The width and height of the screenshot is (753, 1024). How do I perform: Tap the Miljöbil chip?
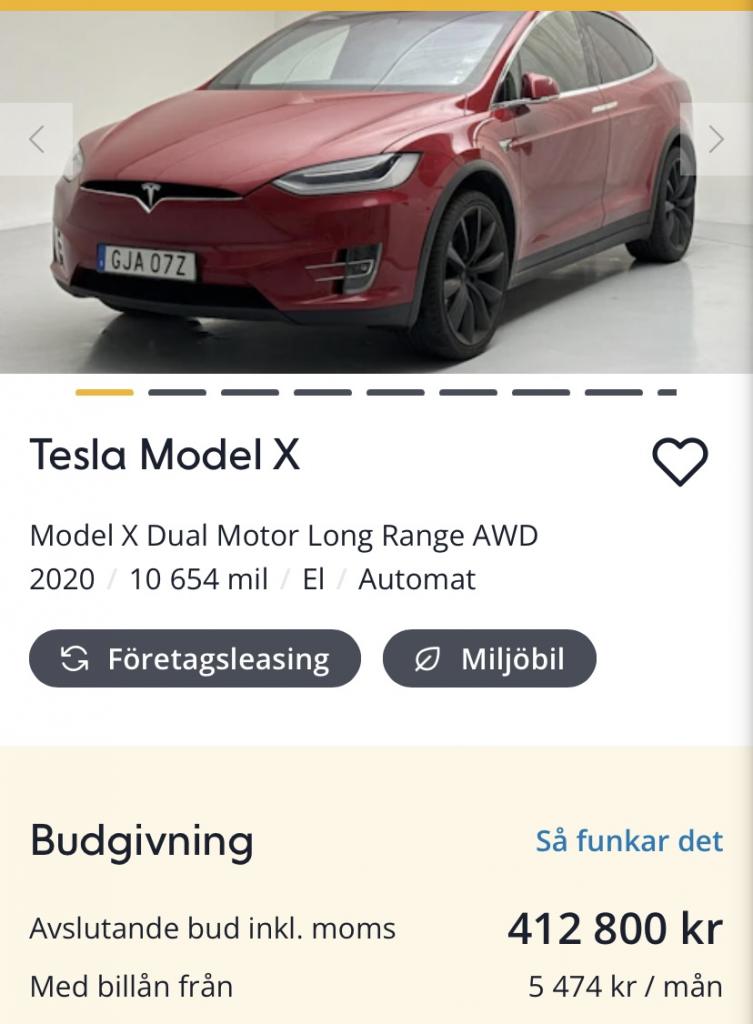click(489, 659)
